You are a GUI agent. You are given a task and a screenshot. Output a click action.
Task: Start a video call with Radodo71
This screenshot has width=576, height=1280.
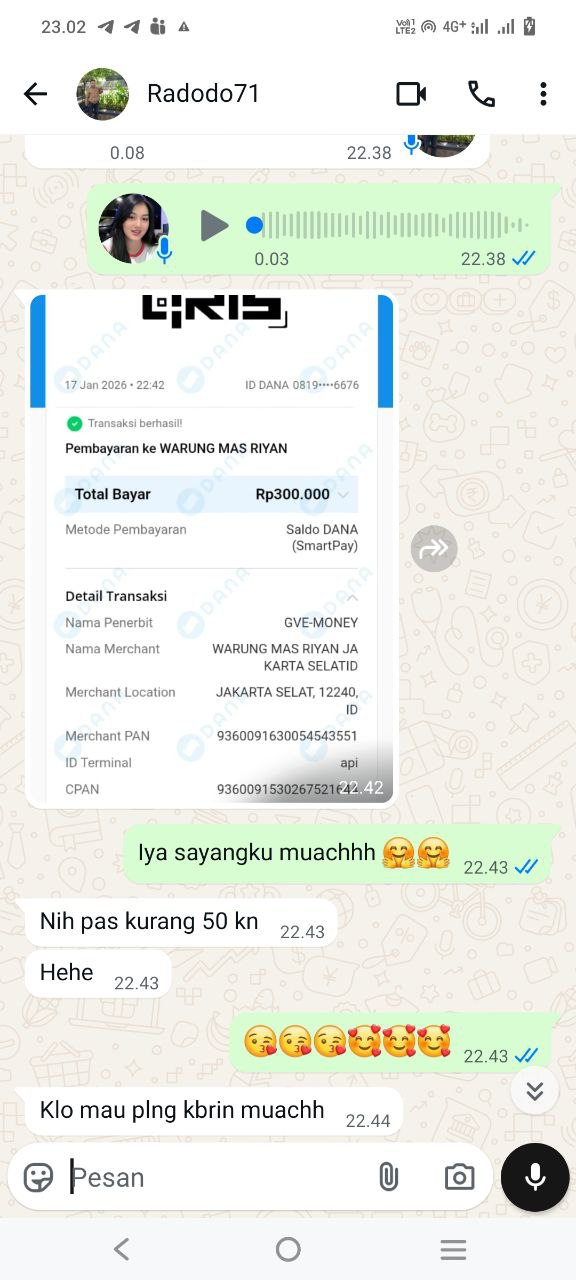coord(411,94)
